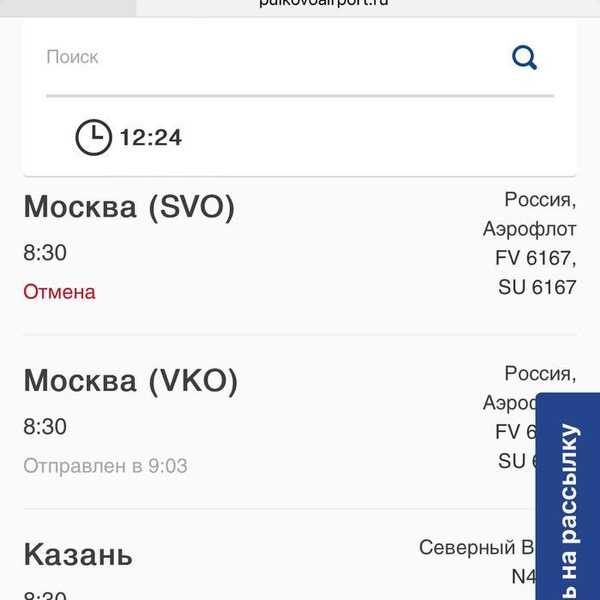Open the 12:24 time selector

point(130,137)
